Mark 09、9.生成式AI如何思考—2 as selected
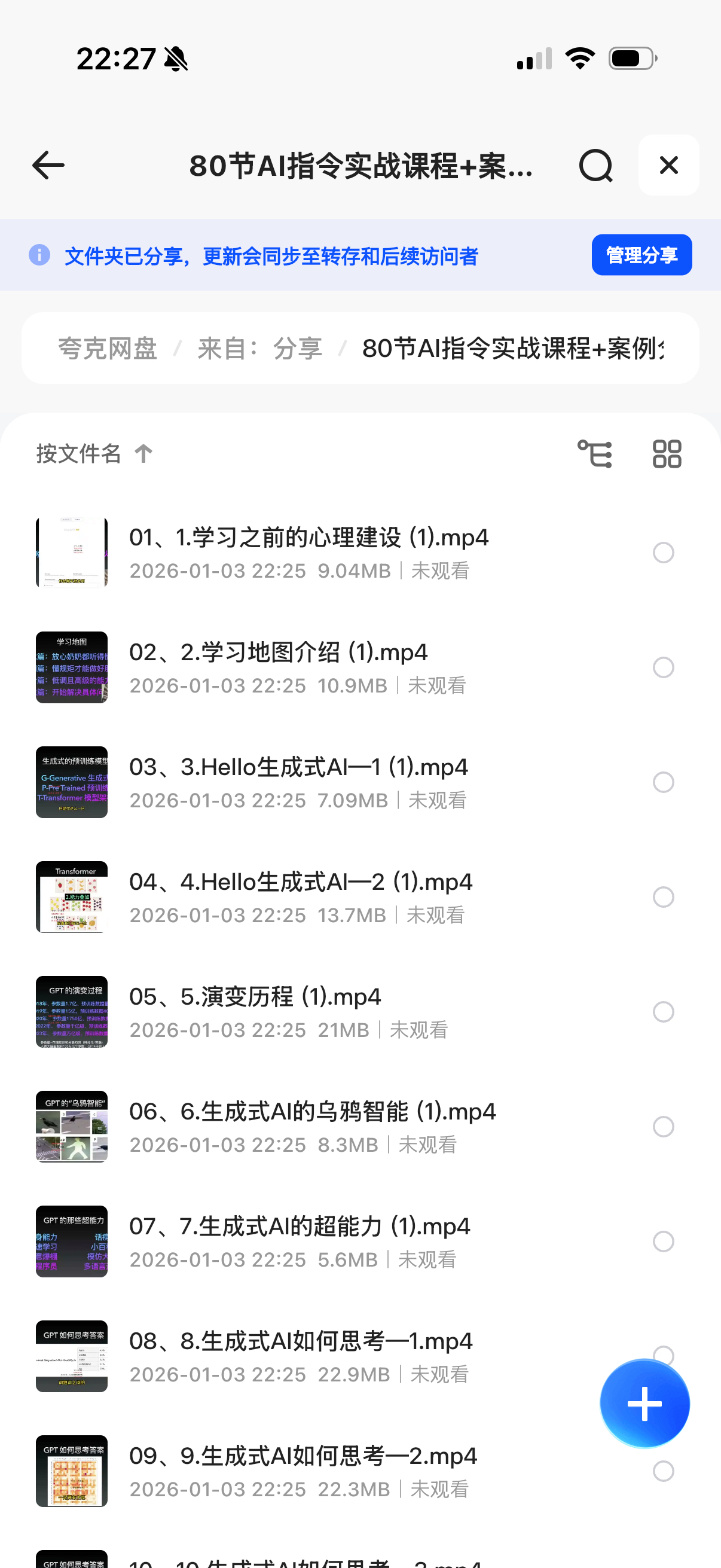 click(x=663, y=1471)
